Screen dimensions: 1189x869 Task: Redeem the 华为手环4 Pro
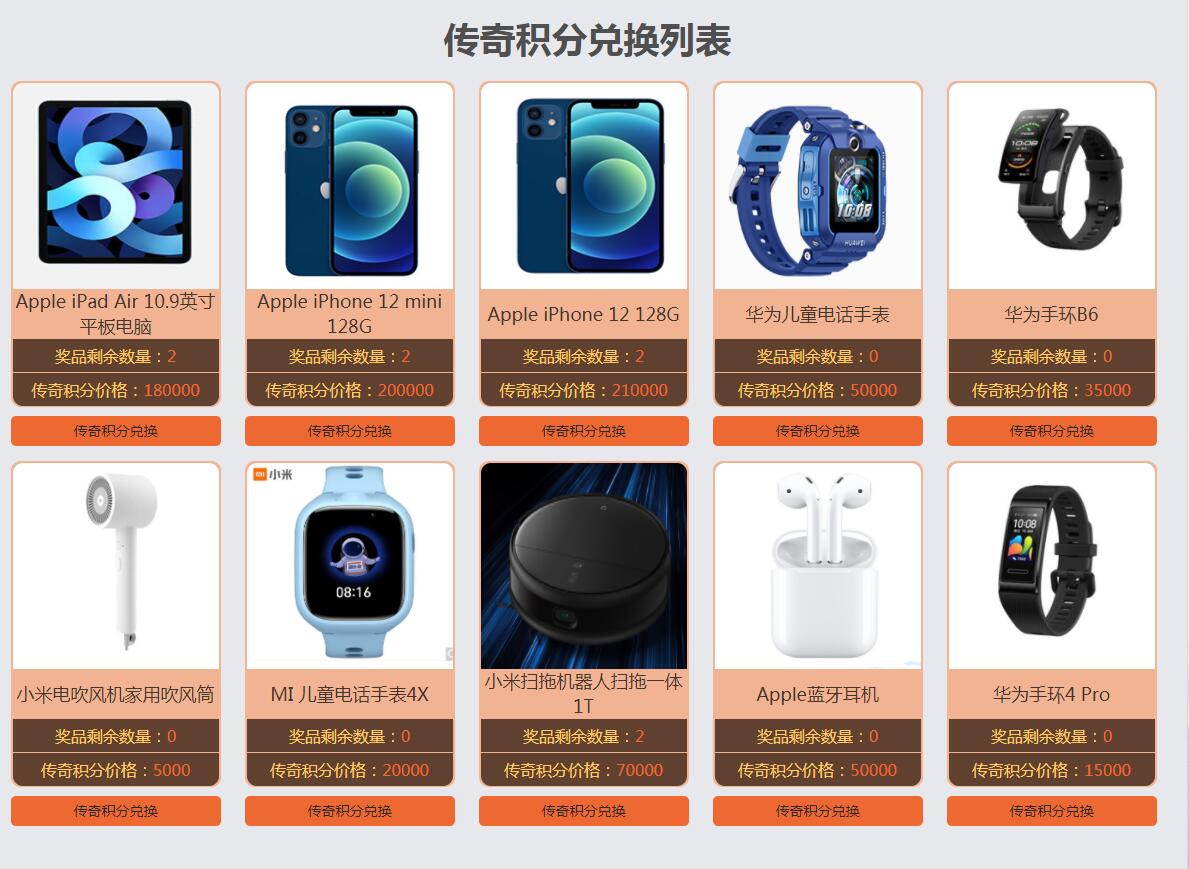[1051, 811]
